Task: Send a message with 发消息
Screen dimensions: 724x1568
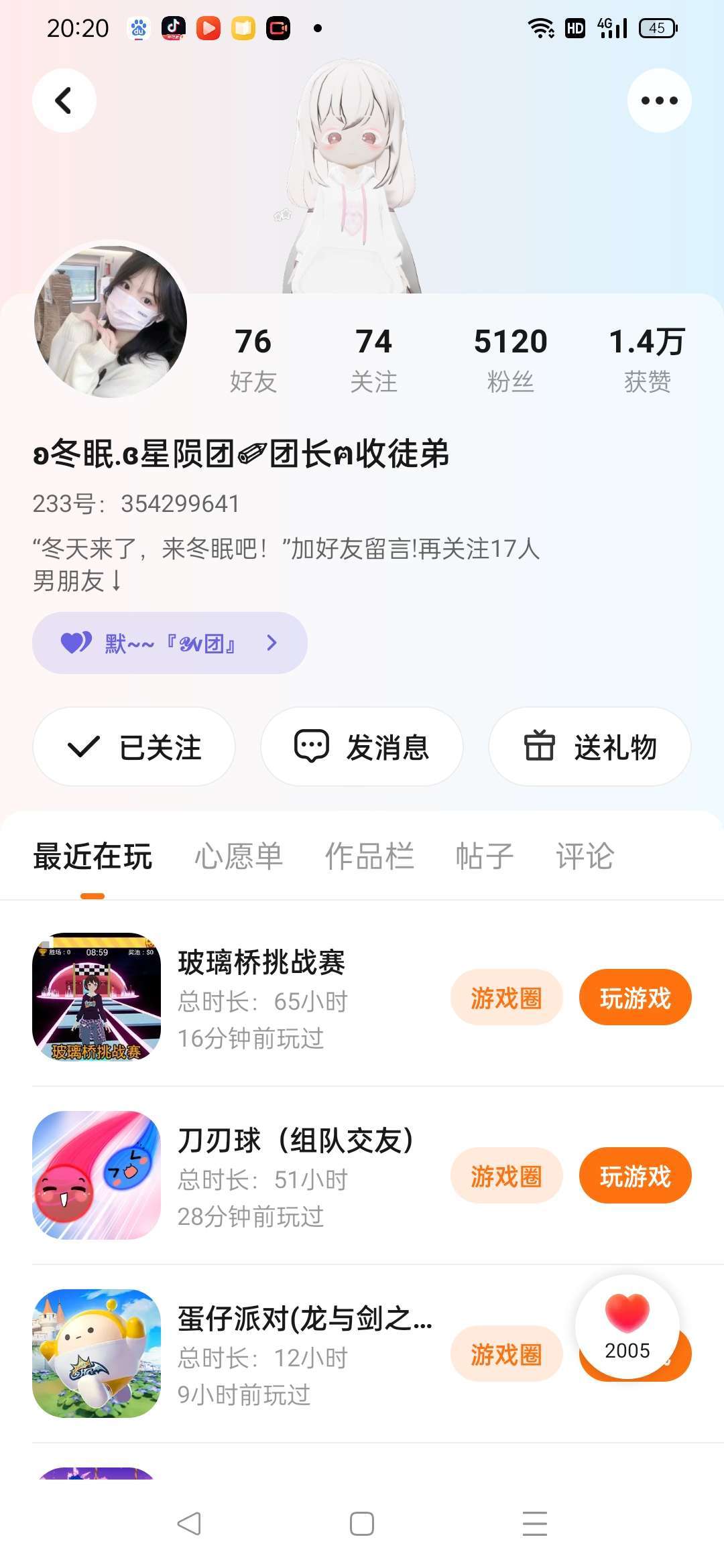Action: pos(362,746)
